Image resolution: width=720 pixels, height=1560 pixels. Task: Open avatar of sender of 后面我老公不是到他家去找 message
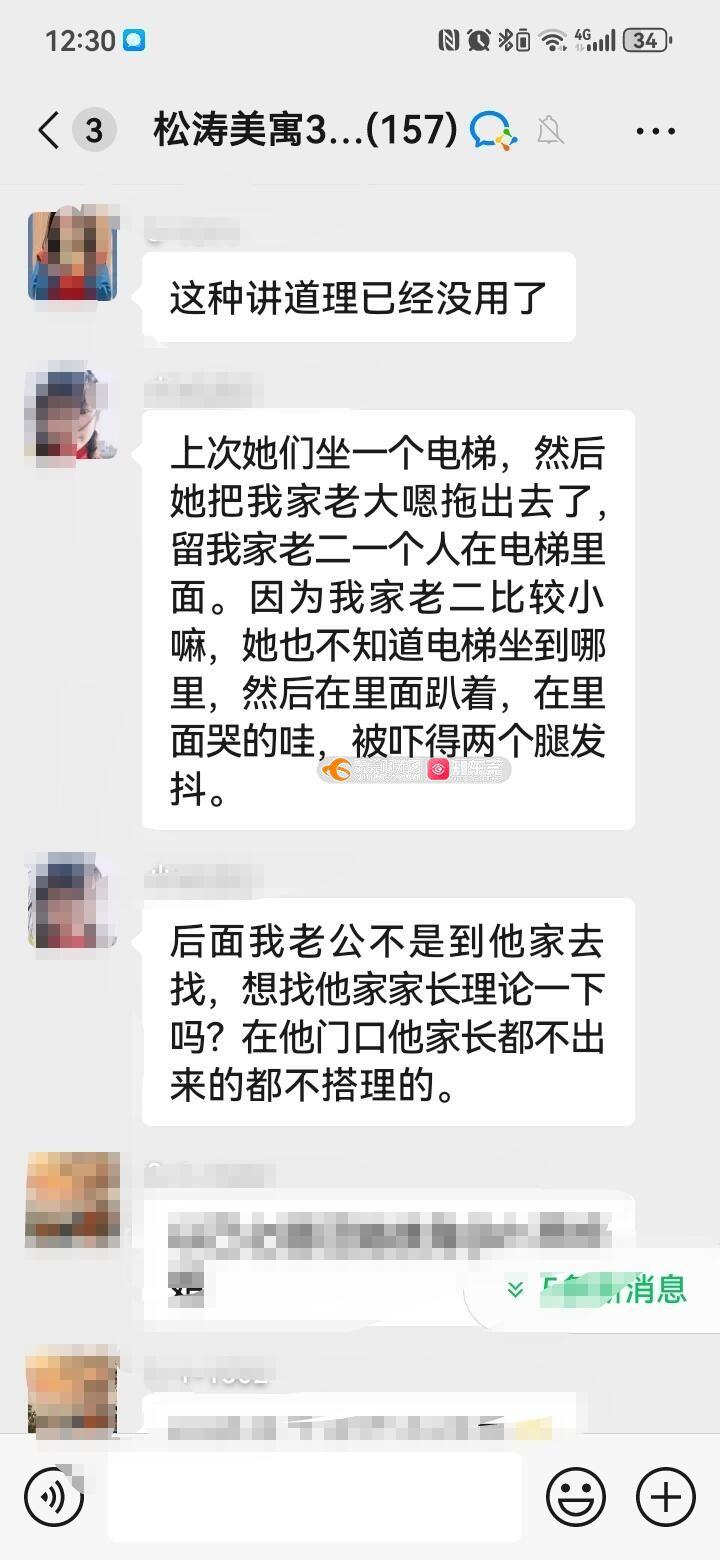tap(72, 900)
